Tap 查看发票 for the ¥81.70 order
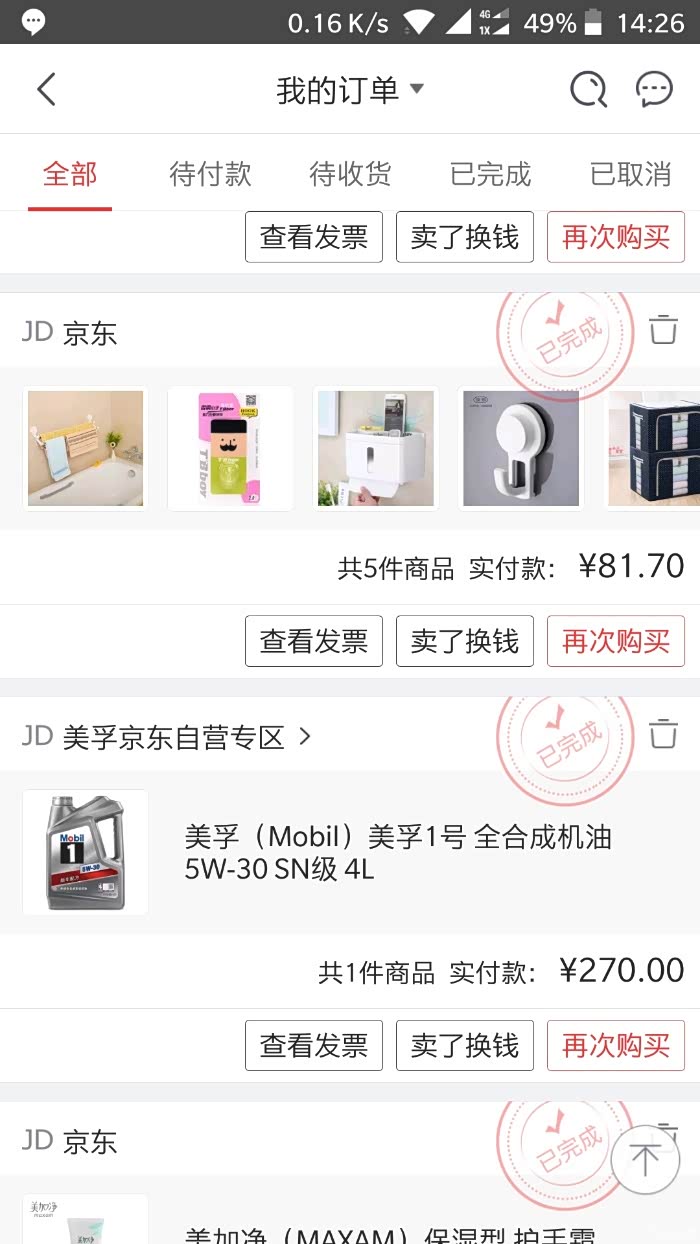The height and width of the screenshot is (1244, 700). click(314, 641)
